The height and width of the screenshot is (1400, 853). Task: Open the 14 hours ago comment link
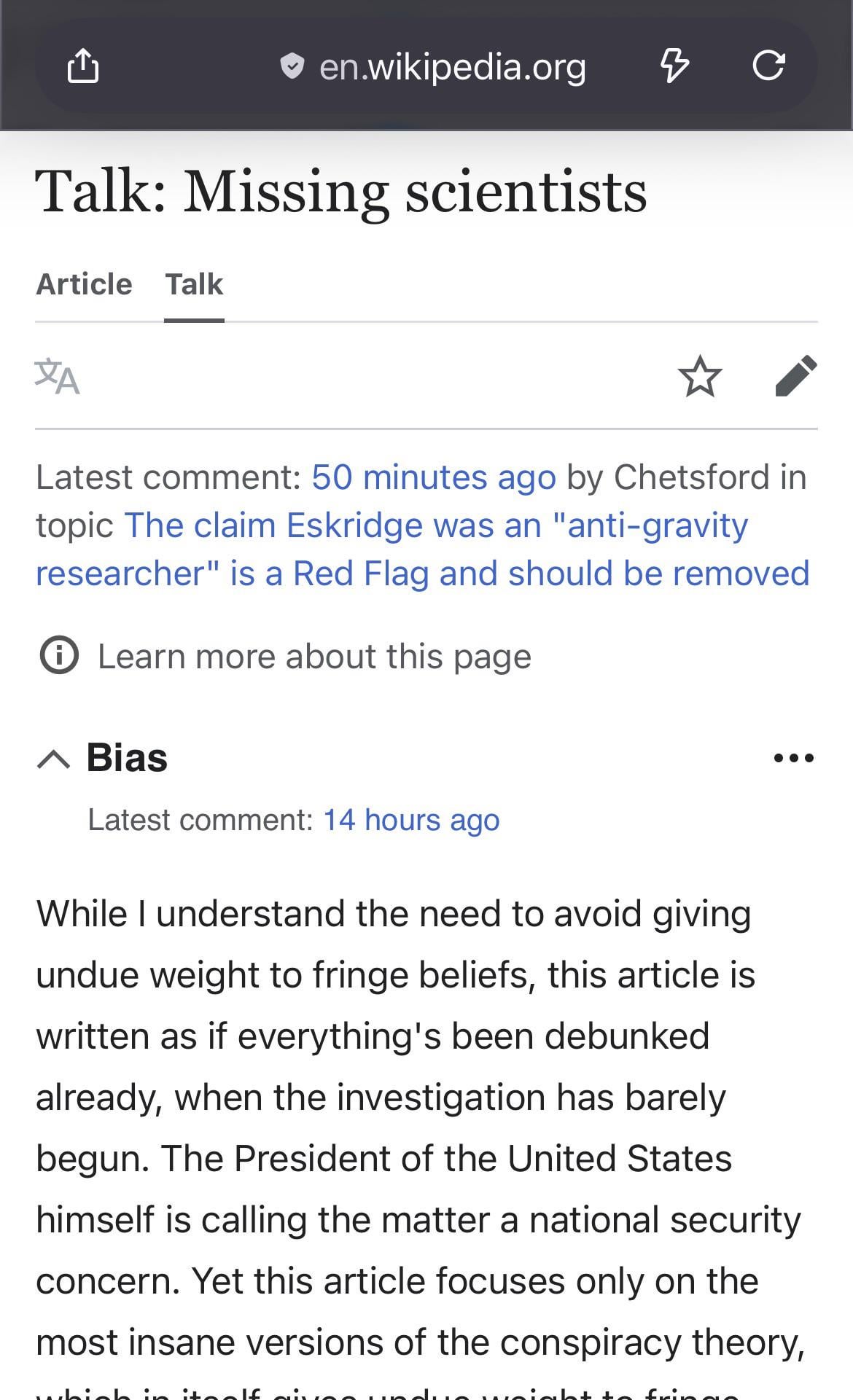(x=411, y=820)
